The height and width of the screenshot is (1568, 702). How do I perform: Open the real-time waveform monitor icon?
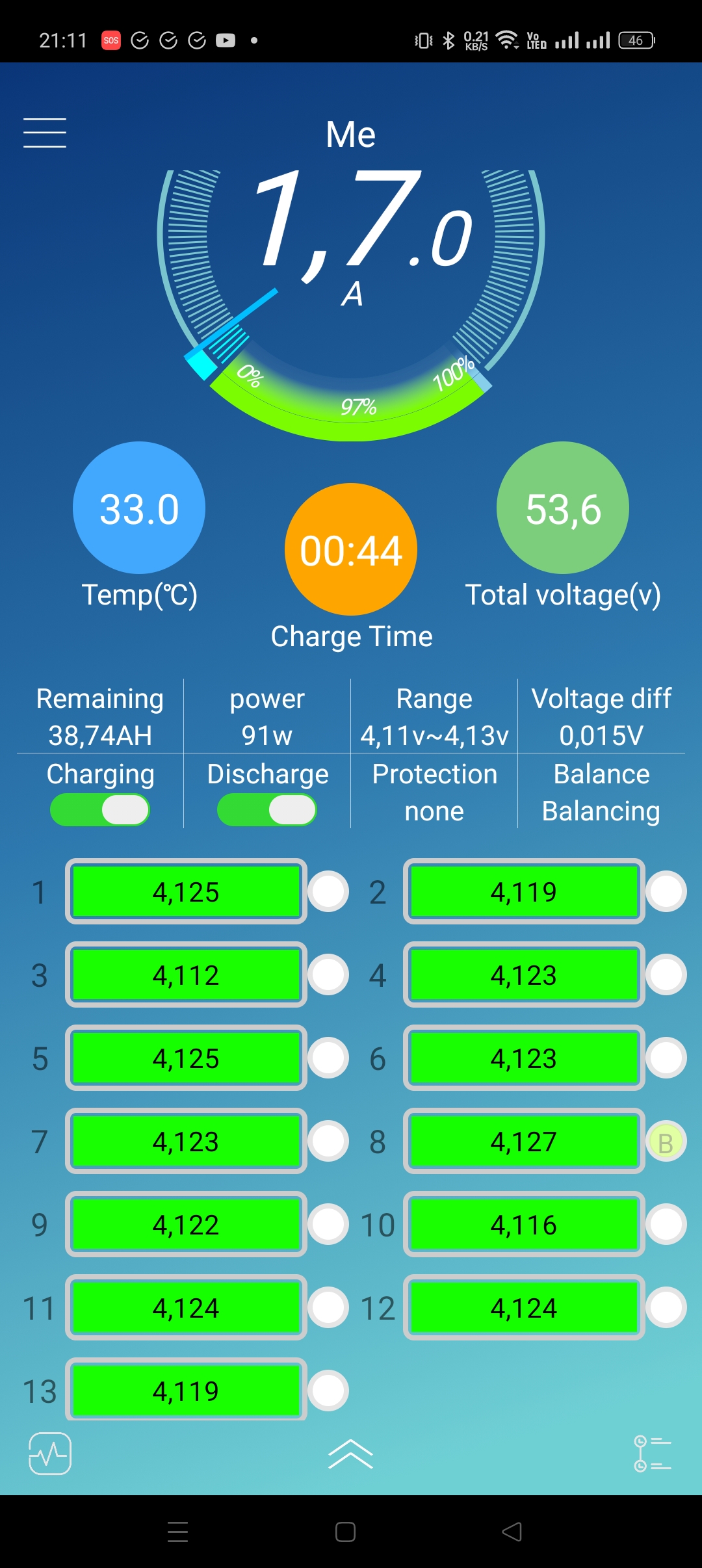click(x=50, y=1454)
